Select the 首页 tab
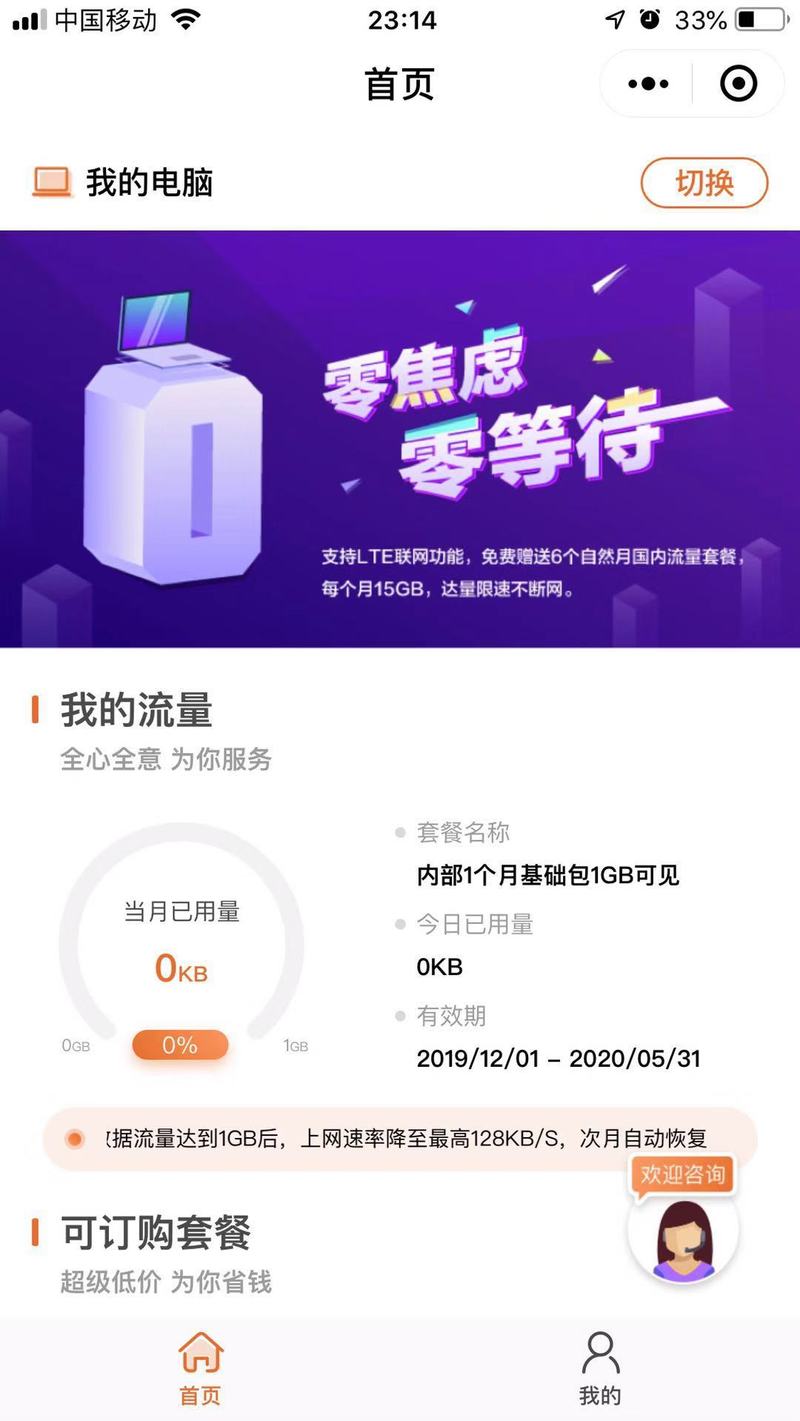This screenshot has width=800, height=1421. point(200,1369)
